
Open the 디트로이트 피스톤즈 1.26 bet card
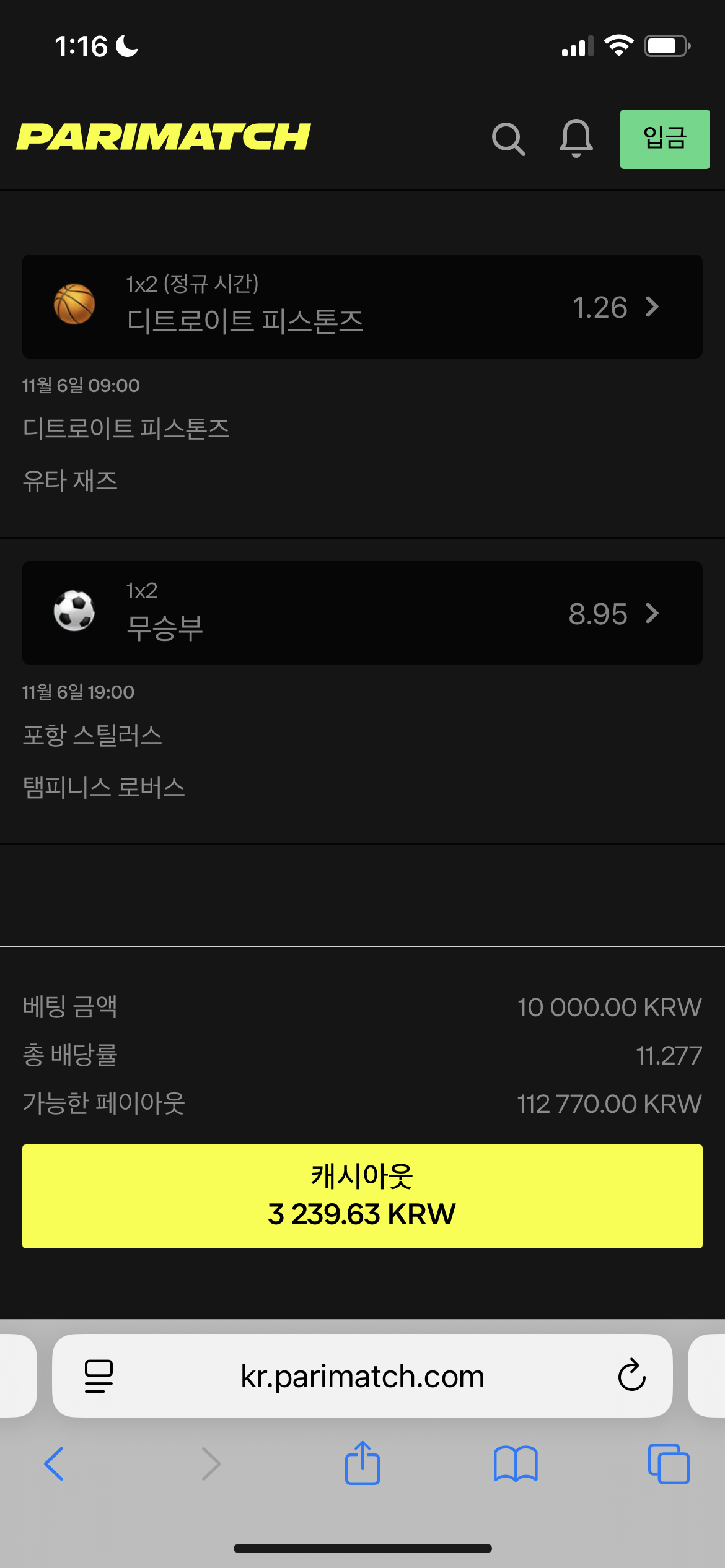click(x=362, y=307)
